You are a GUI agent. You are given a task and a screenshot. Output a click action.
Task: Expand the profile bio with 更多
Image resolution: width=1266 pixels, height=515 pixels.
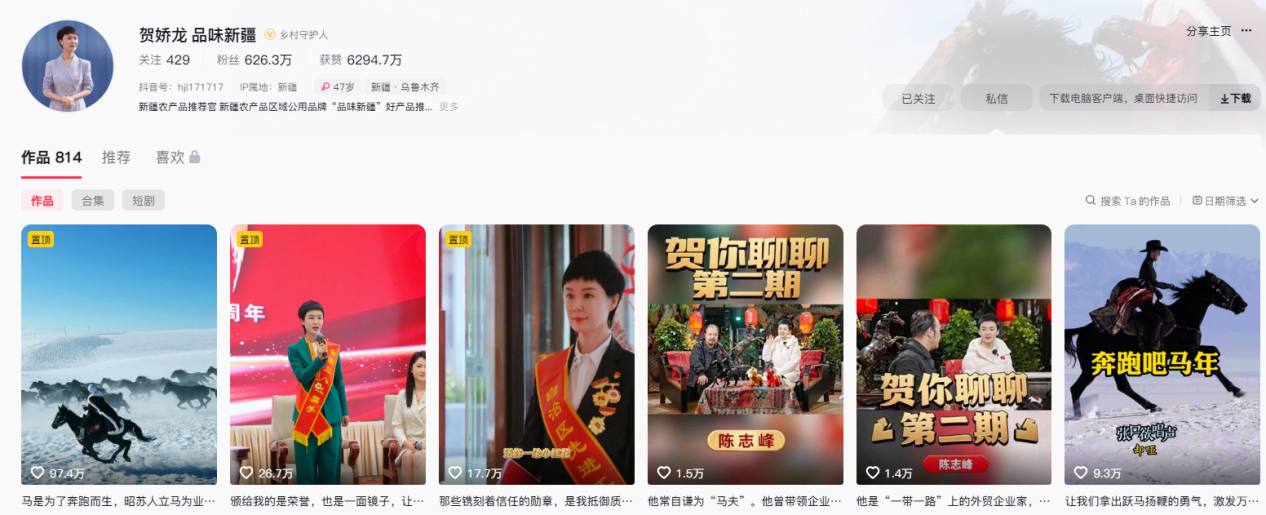point(449,107)
